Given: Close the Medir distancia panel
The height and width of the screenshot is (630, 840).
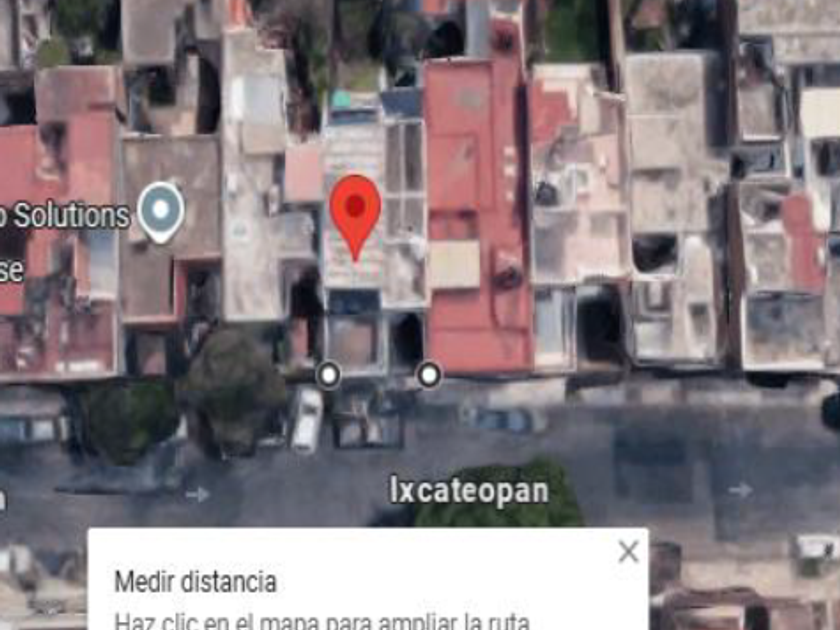Looking at the screenshot, I should pos(628,552).
